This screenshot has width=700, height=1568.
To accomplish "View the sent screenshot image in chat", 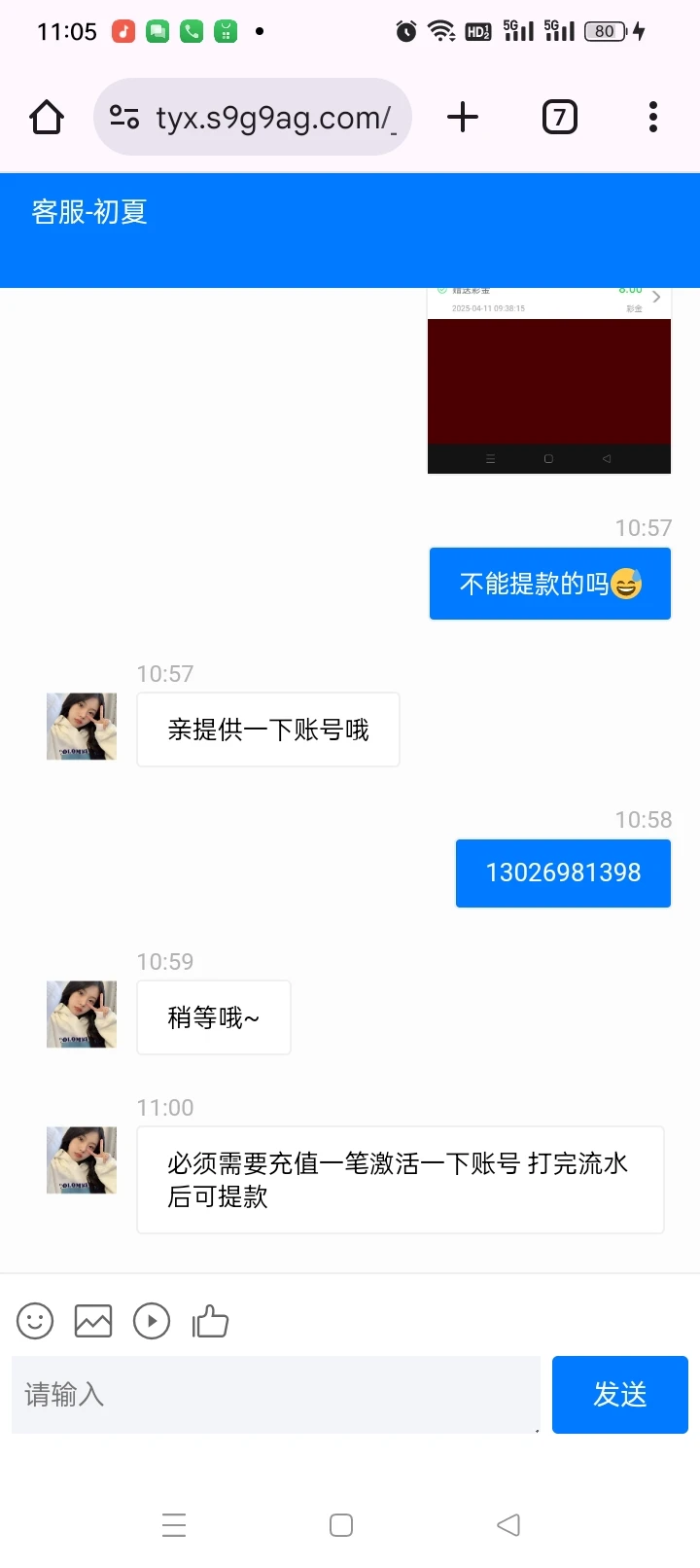I will point(548,381).
